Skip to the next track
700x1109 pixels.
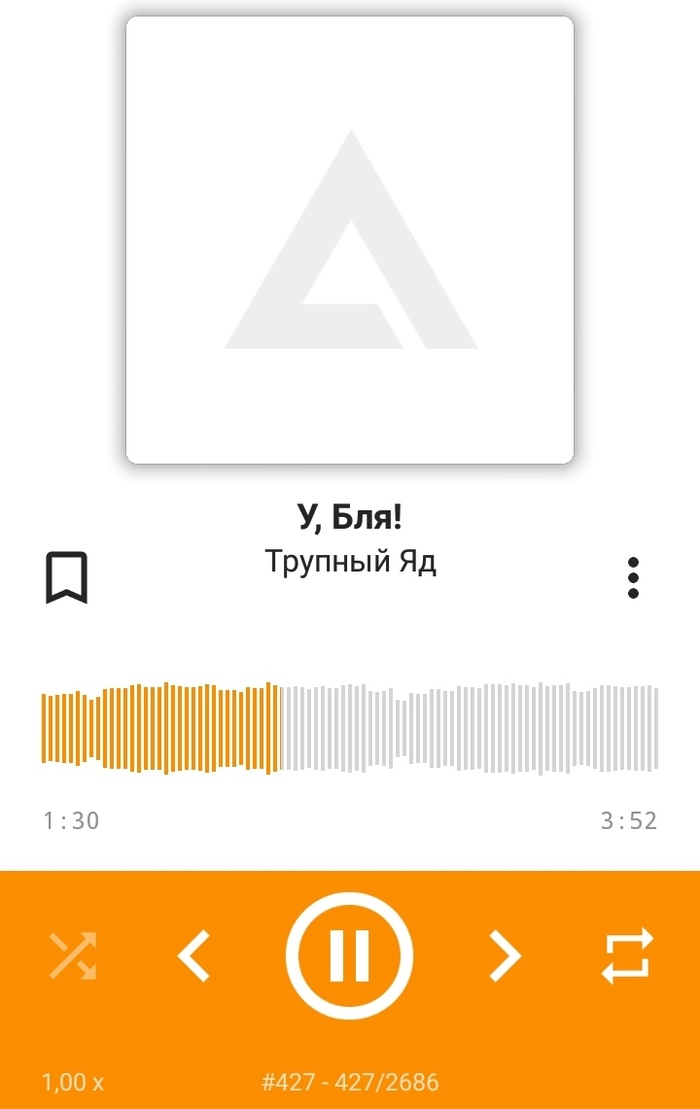[x=504, y=956]
